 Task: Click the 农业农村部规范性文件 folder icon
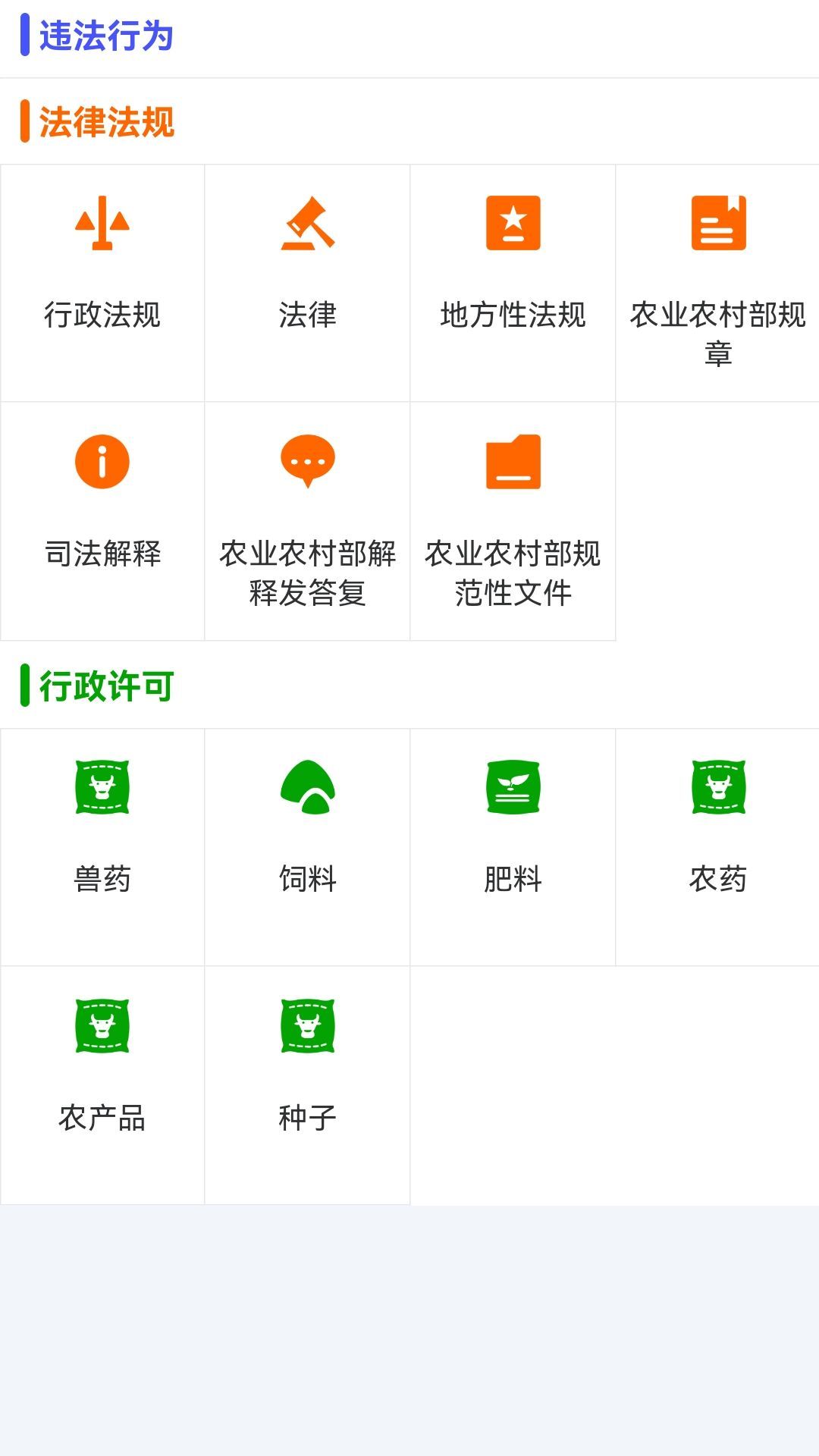[512, 460]
